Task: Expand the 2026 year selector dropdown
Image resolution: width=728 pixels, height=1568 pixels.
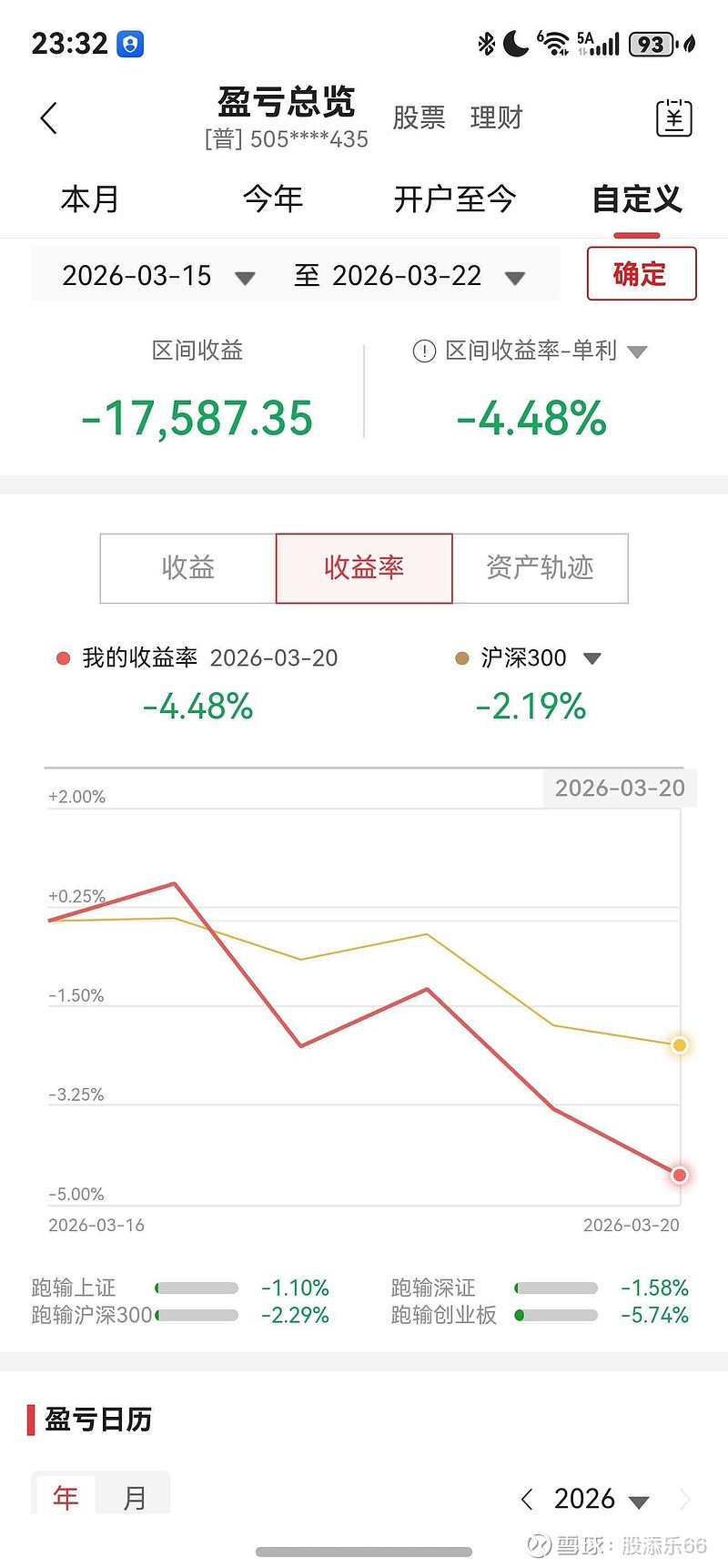Action: pos(640,1499)
